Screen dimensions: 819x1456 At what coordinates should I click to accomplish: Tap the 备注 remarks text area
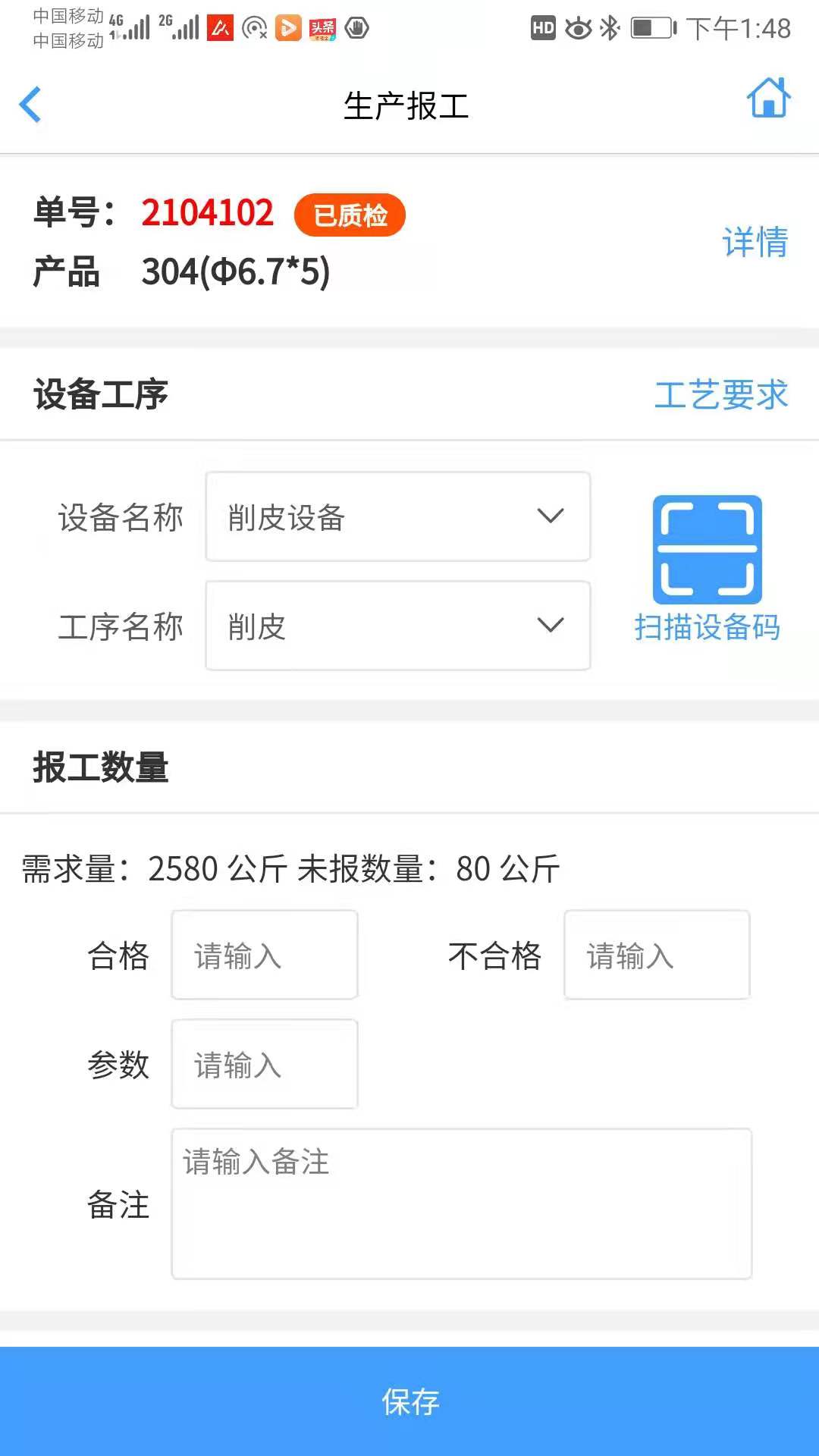pos(462,1203)
